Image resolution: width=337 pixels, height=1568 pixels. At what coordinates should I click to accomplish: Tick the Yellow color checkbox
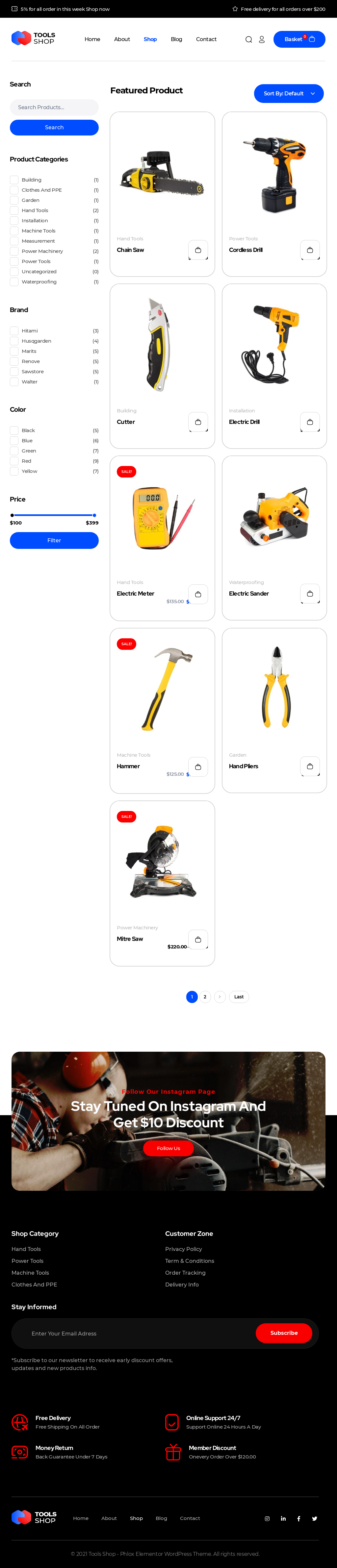pyautogui.click(x=14, y=472)
